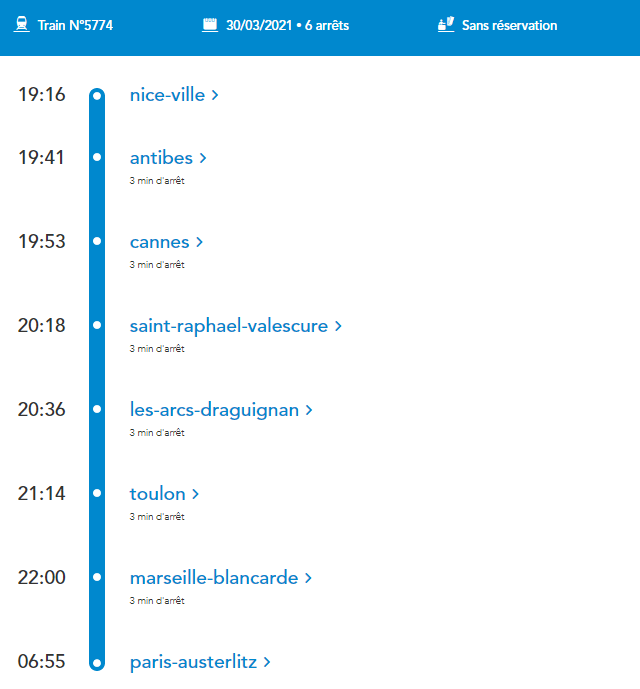640x689 pixels.
Task: Select the marseille-blancarde stop link
Action: pos(220,578)
